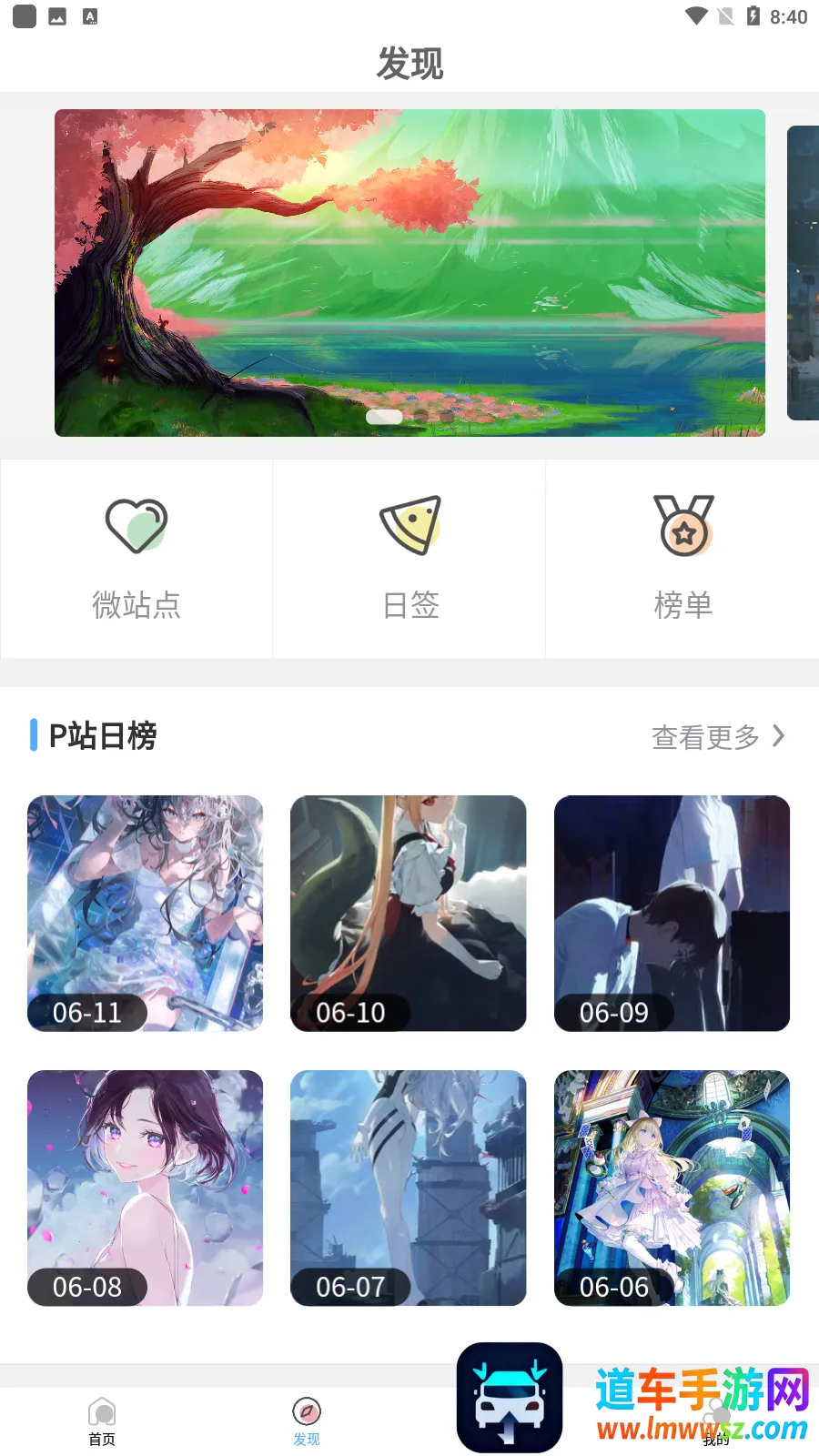
Task: Open the 06-10 daily ranking
Action: tap(408, 913)
